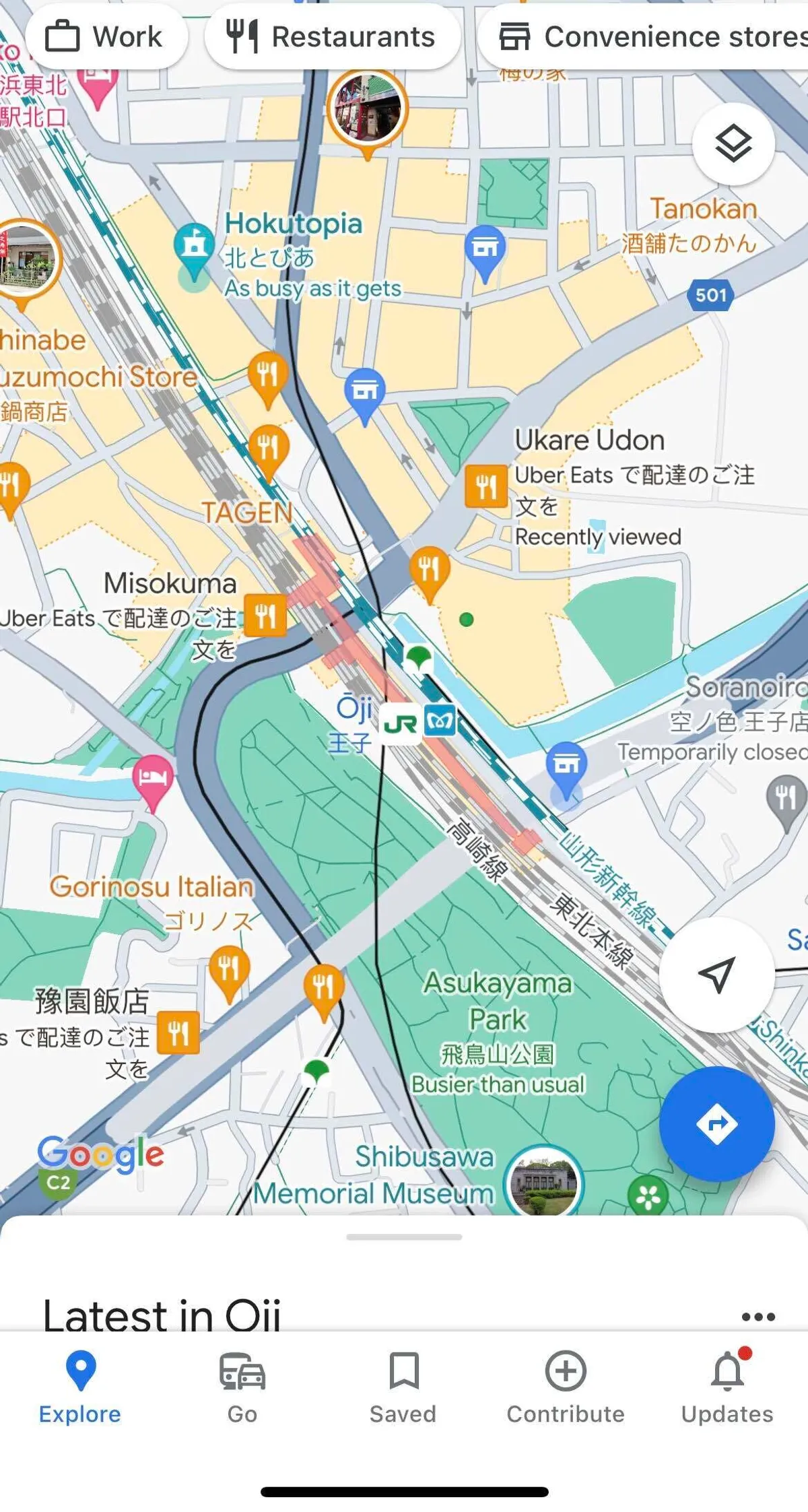Select the Work shortcut chip
The width and height of the screenshot is (808, 1512).
point(105,36)
